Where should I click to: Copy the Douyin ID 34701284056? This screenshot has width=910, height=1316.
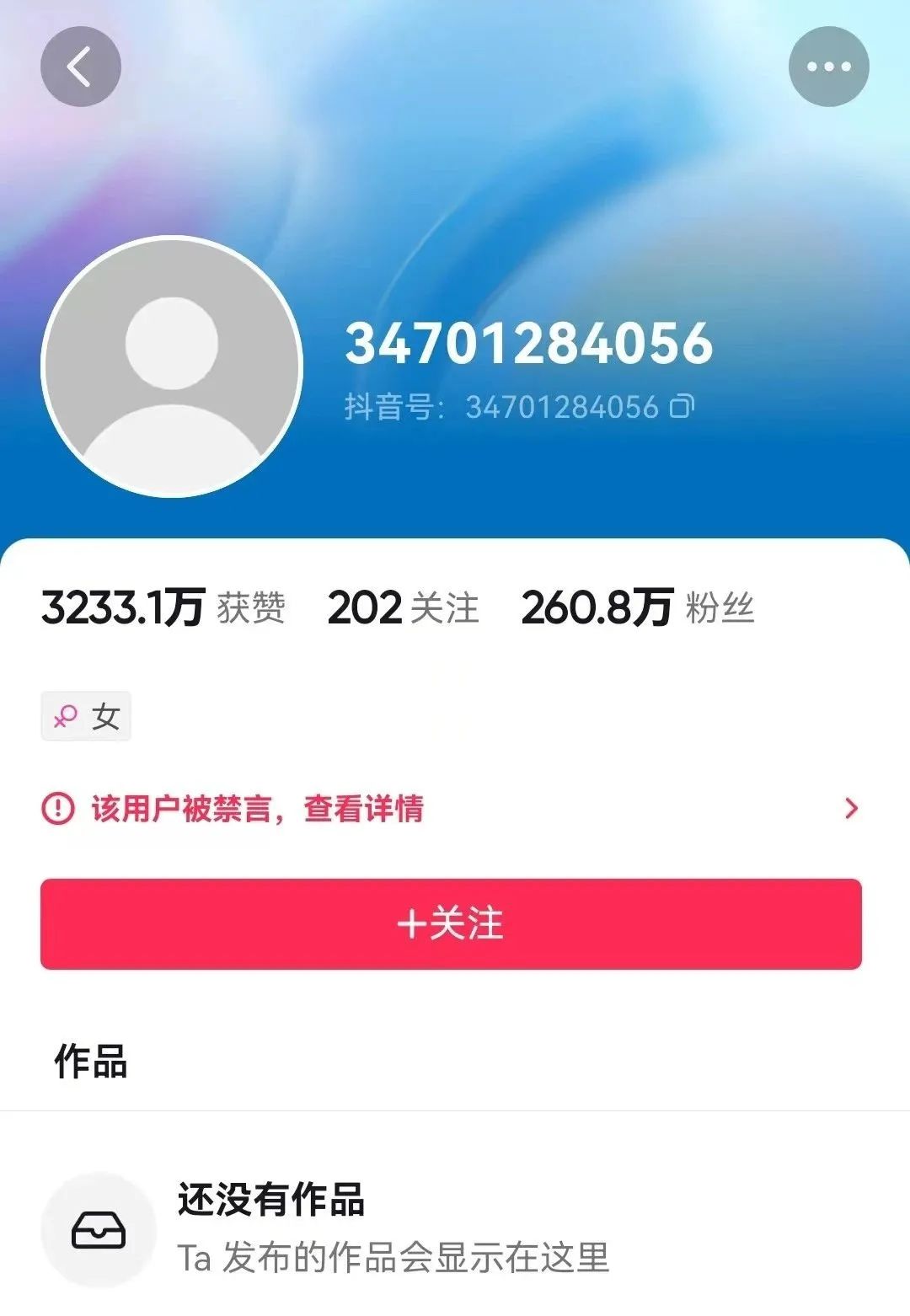682,407
